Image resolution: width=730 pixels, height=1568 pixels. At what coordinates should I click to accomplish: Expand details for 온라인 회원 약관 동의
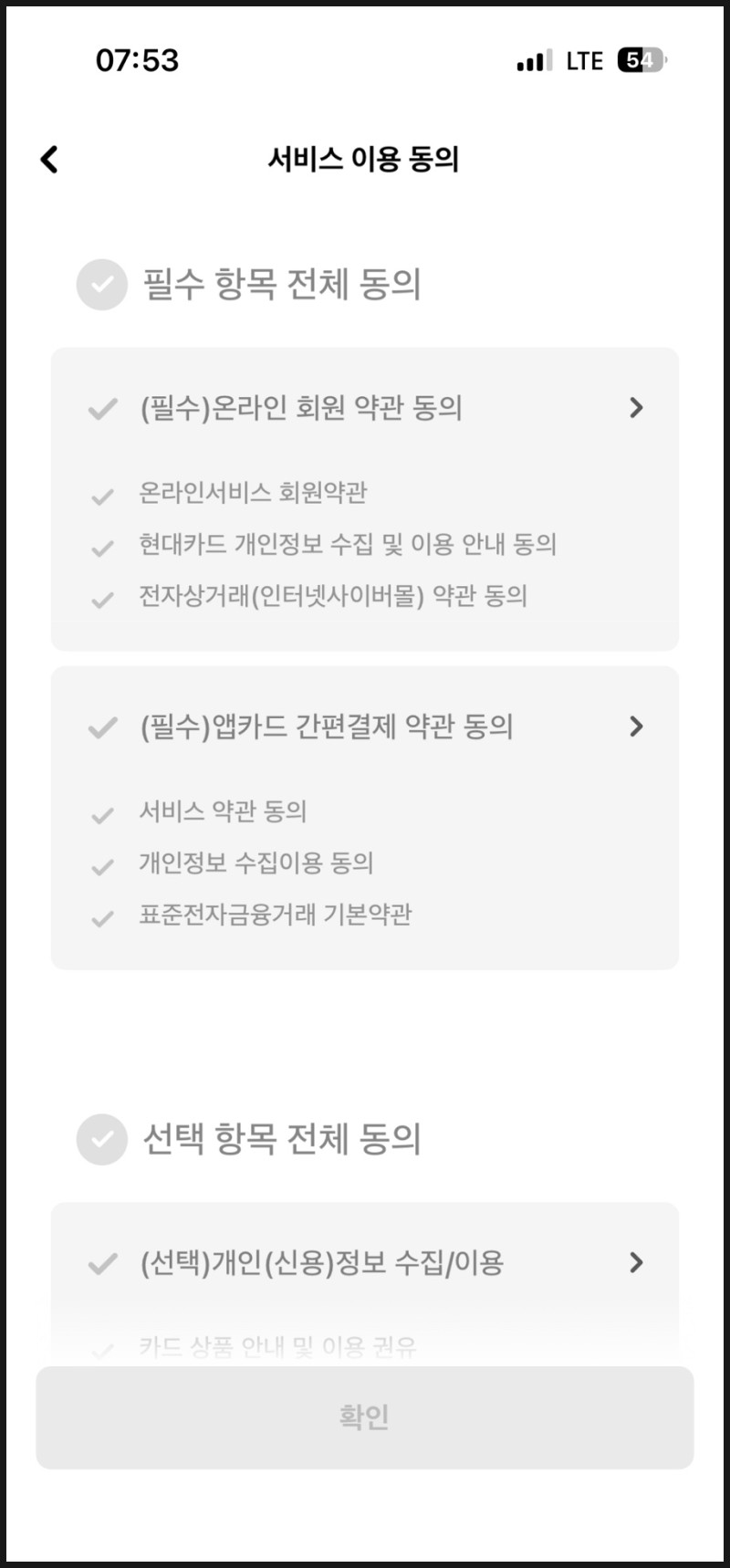(636, 408)
